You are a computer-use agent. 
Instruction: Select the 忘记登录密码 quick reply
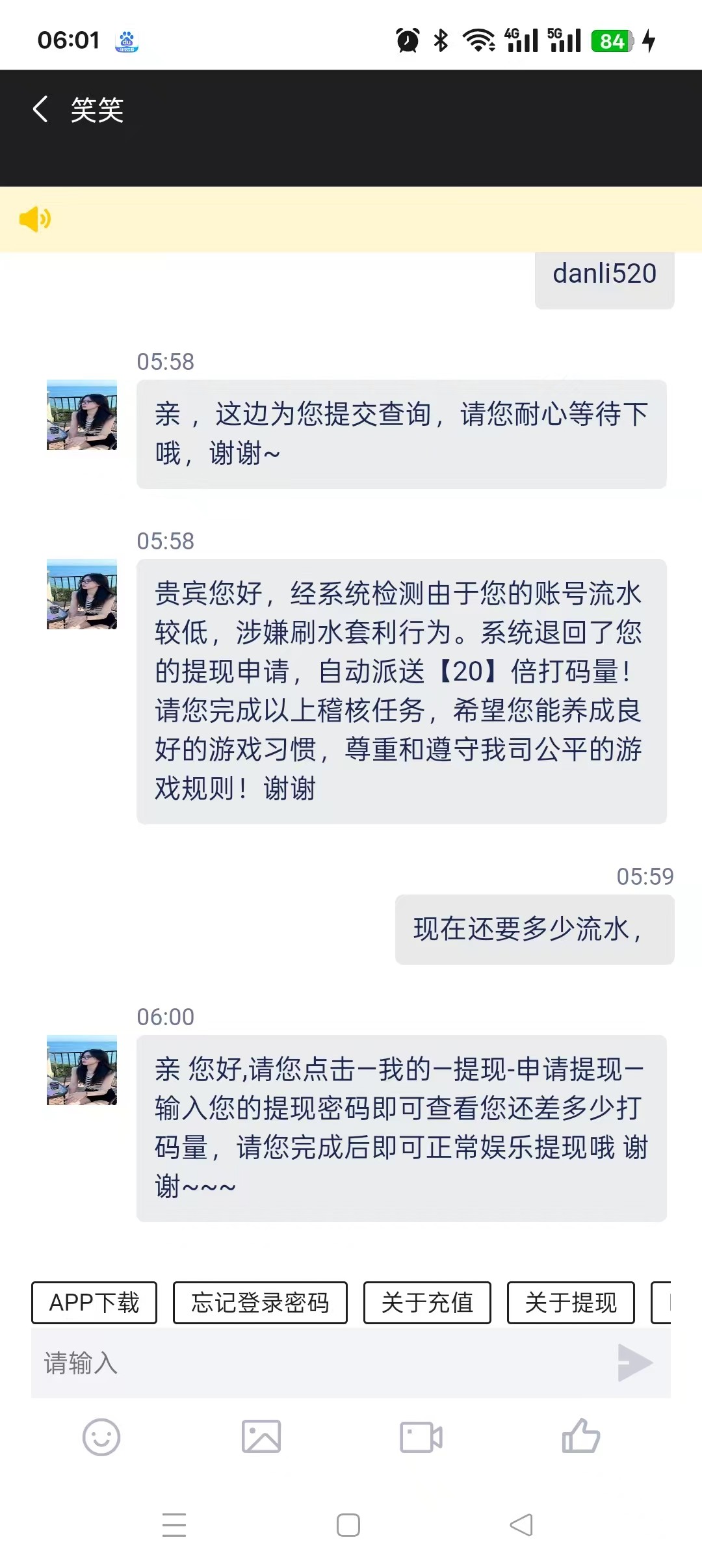pos(260,1303)
